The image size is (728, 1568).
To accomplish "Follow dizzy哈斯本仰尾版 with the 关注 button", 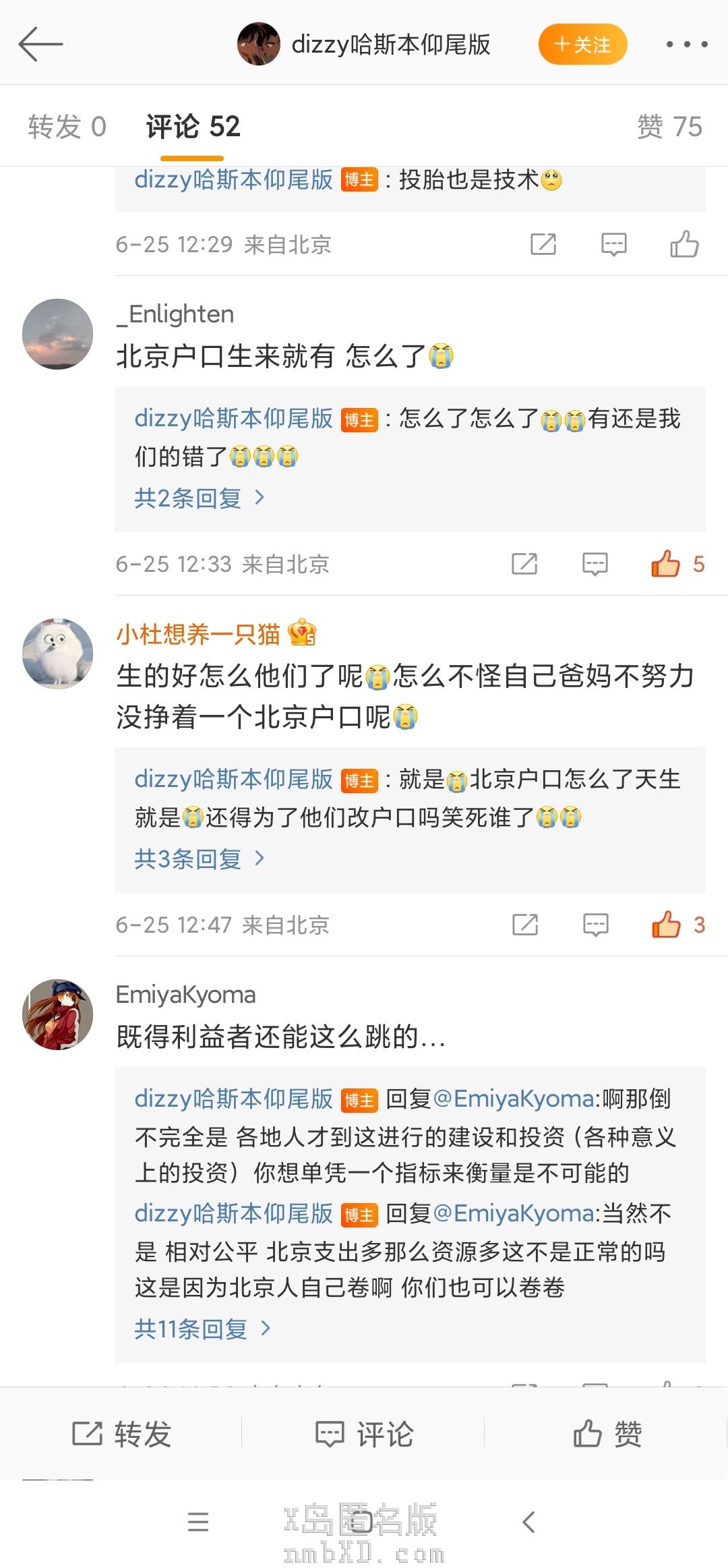I will point(582,45).
